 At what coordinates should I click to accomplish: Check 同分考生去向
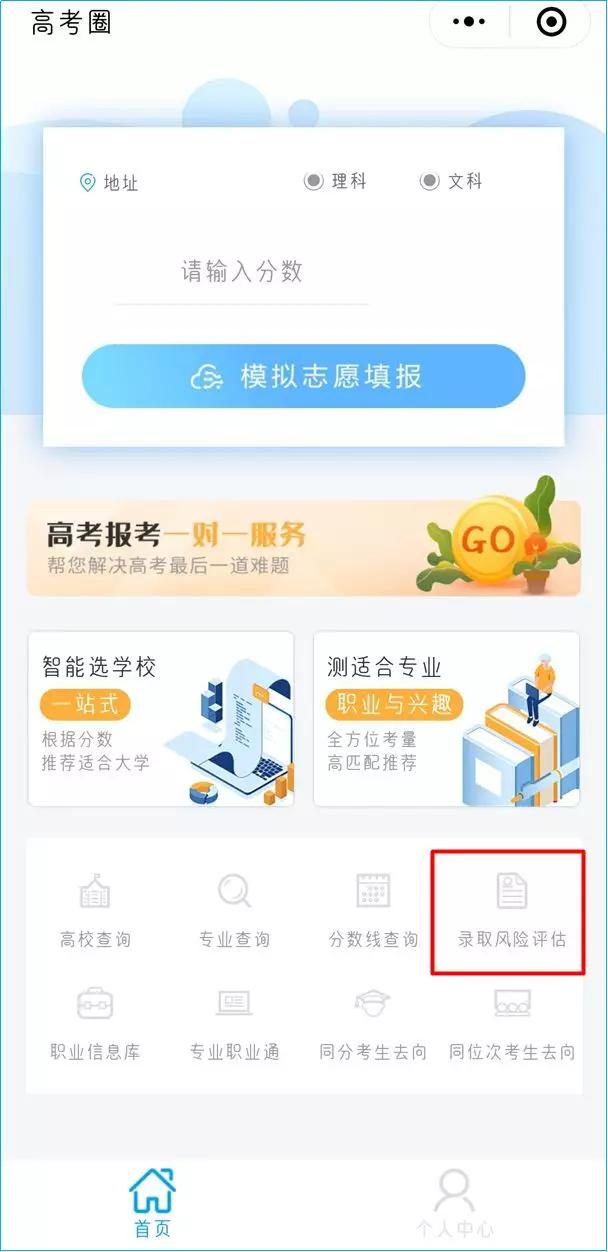pyautogui.click(x=373, y=1023)
